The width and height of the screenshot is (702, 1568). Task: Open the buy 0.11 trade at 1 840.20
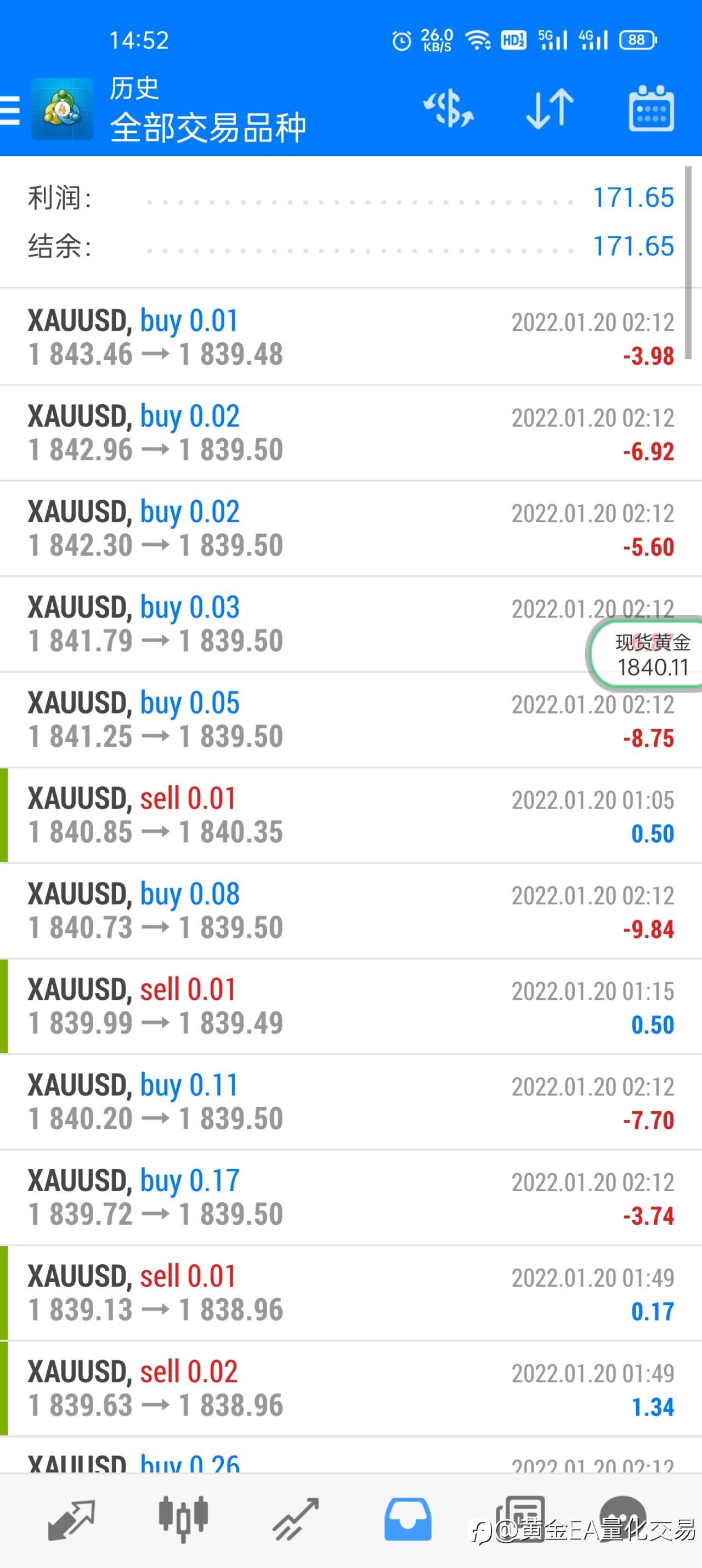(x=350, y=1102)
